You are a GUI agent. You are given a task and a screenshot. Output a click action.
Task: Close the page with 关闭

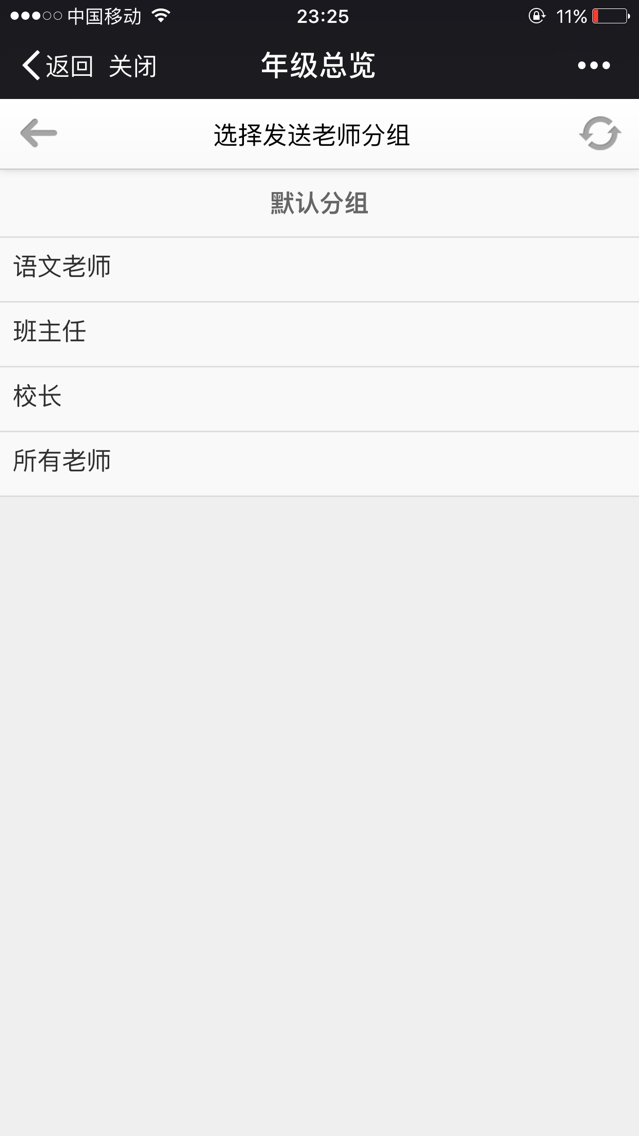pos(132,67)
